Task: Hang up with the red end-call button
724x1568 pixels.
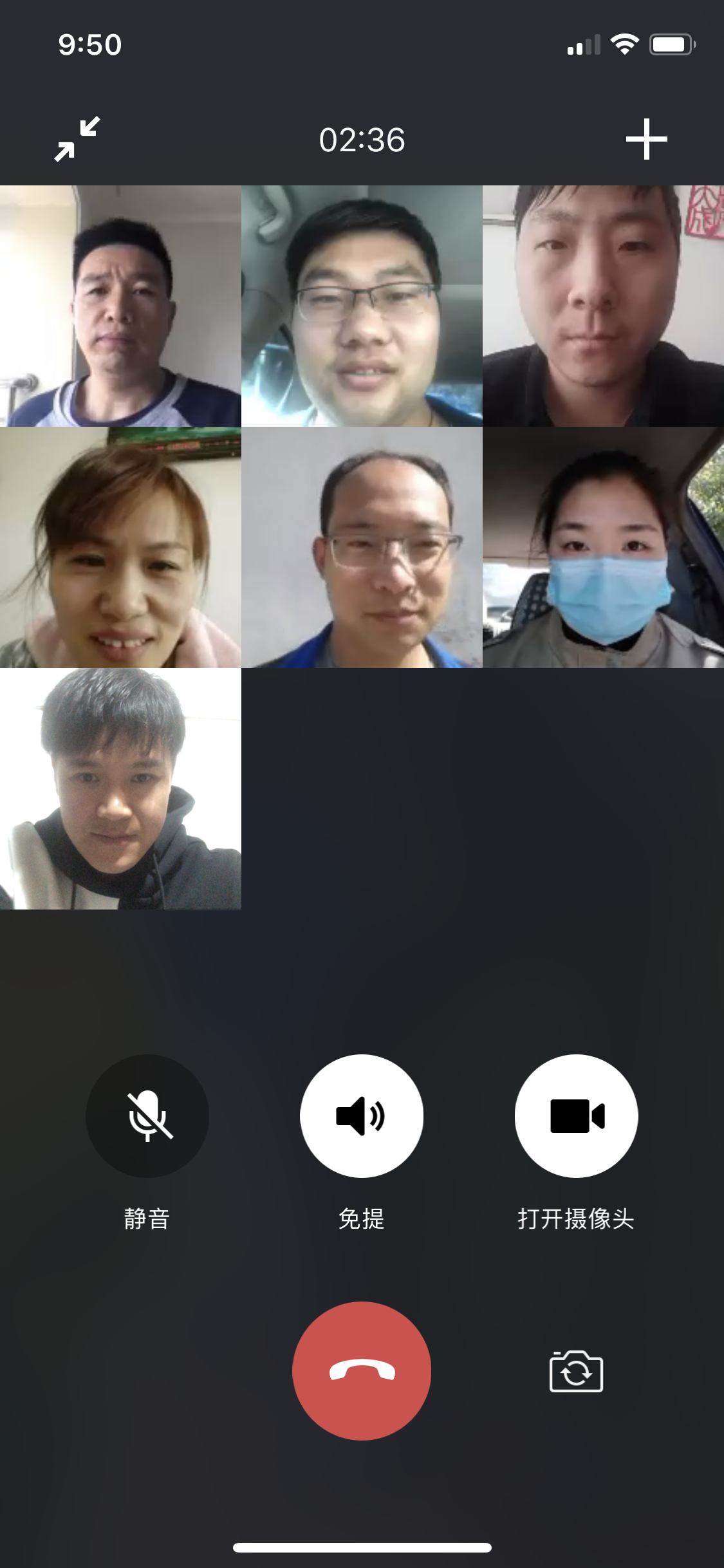Action: click(x=362, y=1370)
